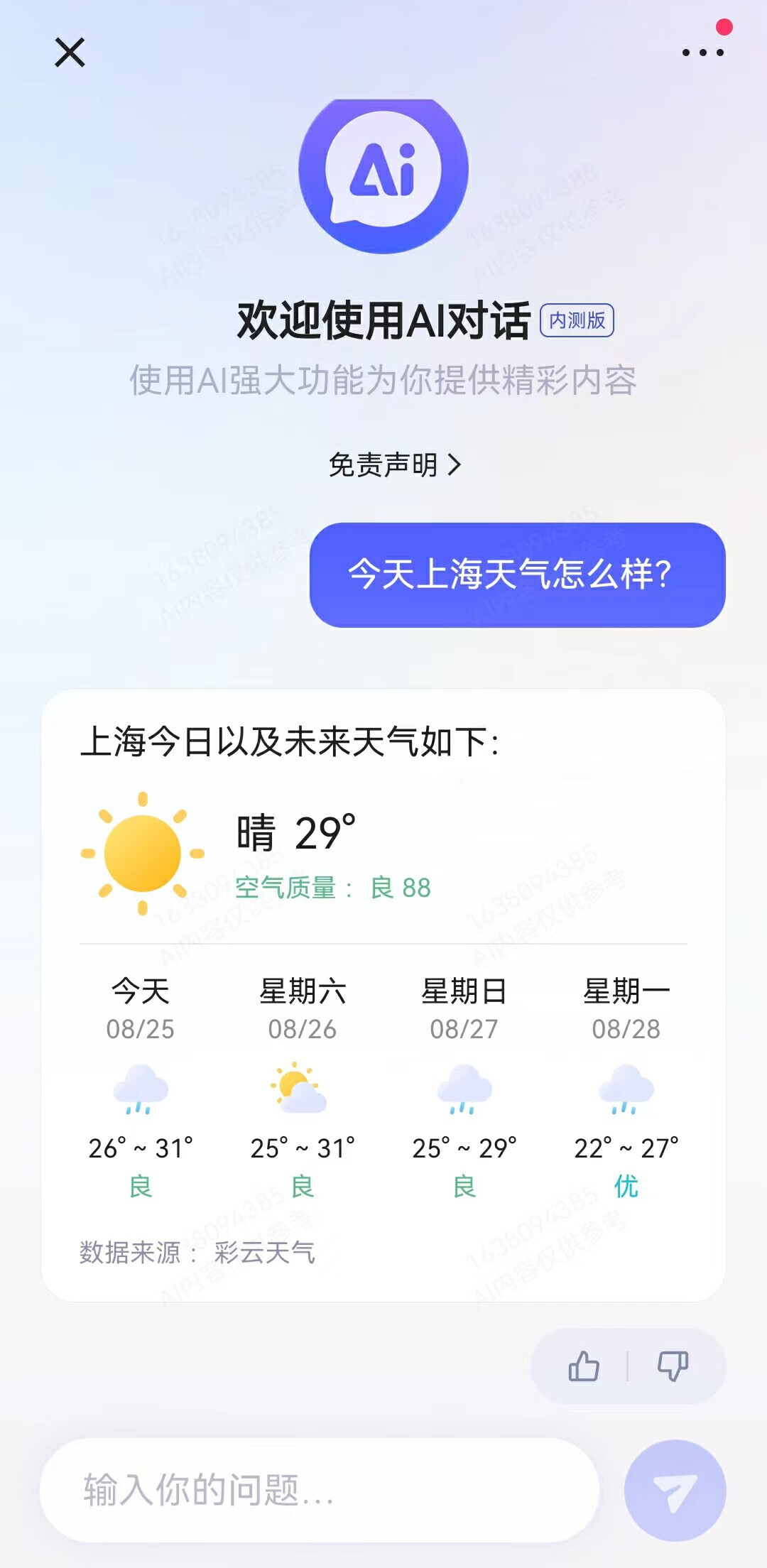This screenshot has height=1568, width=767.
Task: Tap the send message arrow button
Action: point(675,1490)
